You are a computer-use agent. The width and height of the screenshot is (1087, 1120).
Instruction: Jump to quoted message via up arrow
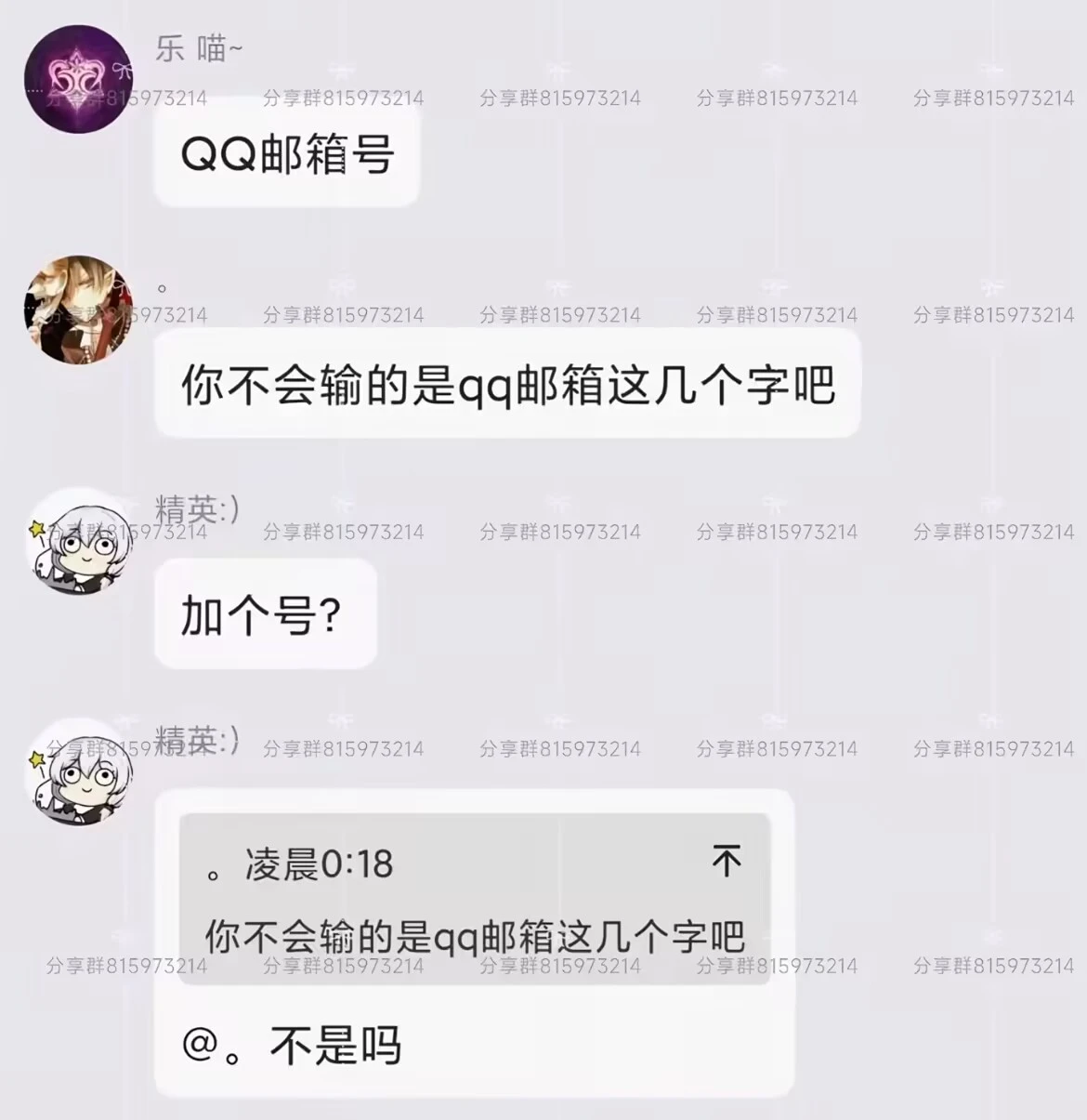[x=727, y=861]
